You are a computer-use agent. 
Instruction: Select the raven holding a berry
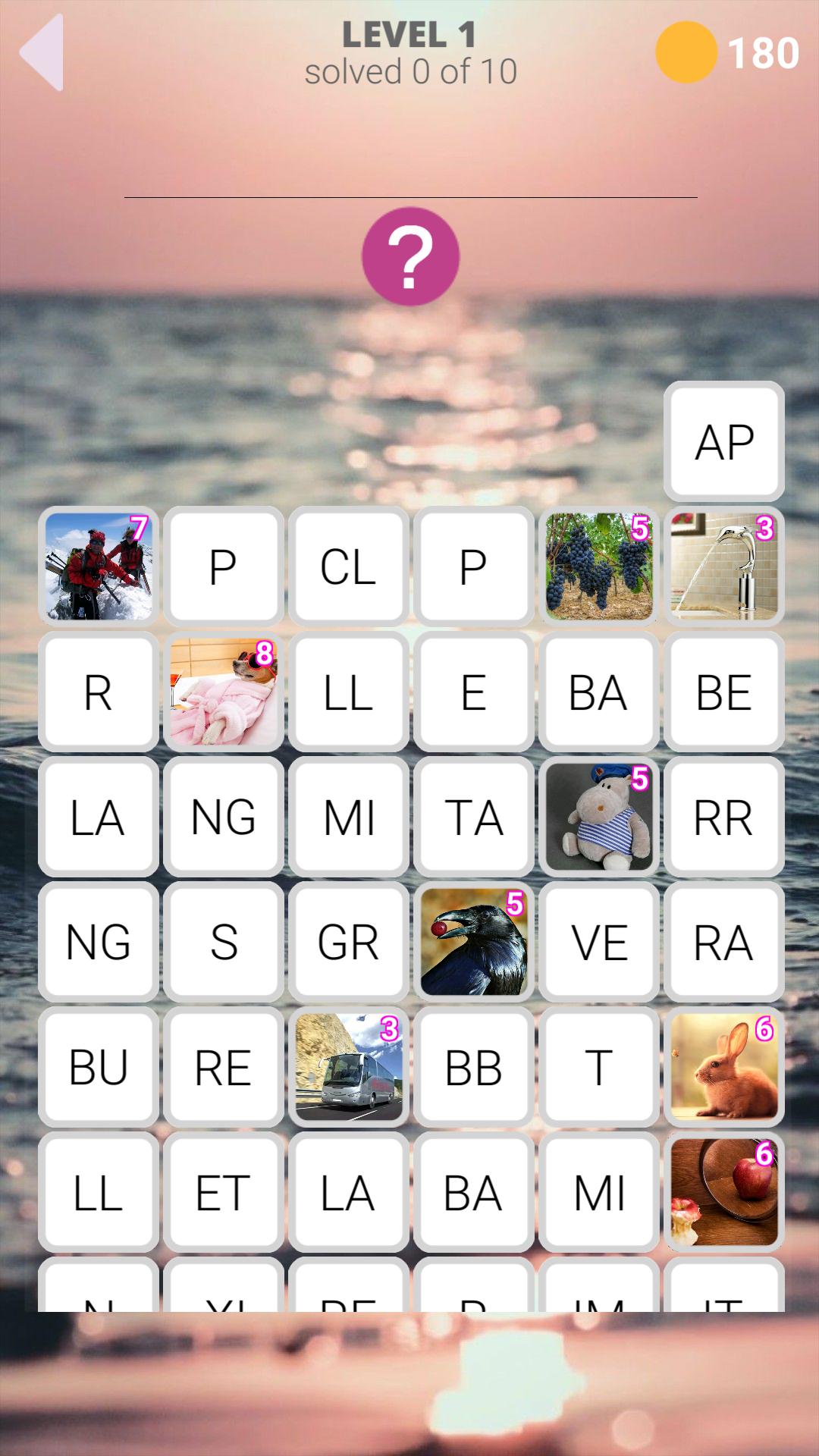point(473,942)
